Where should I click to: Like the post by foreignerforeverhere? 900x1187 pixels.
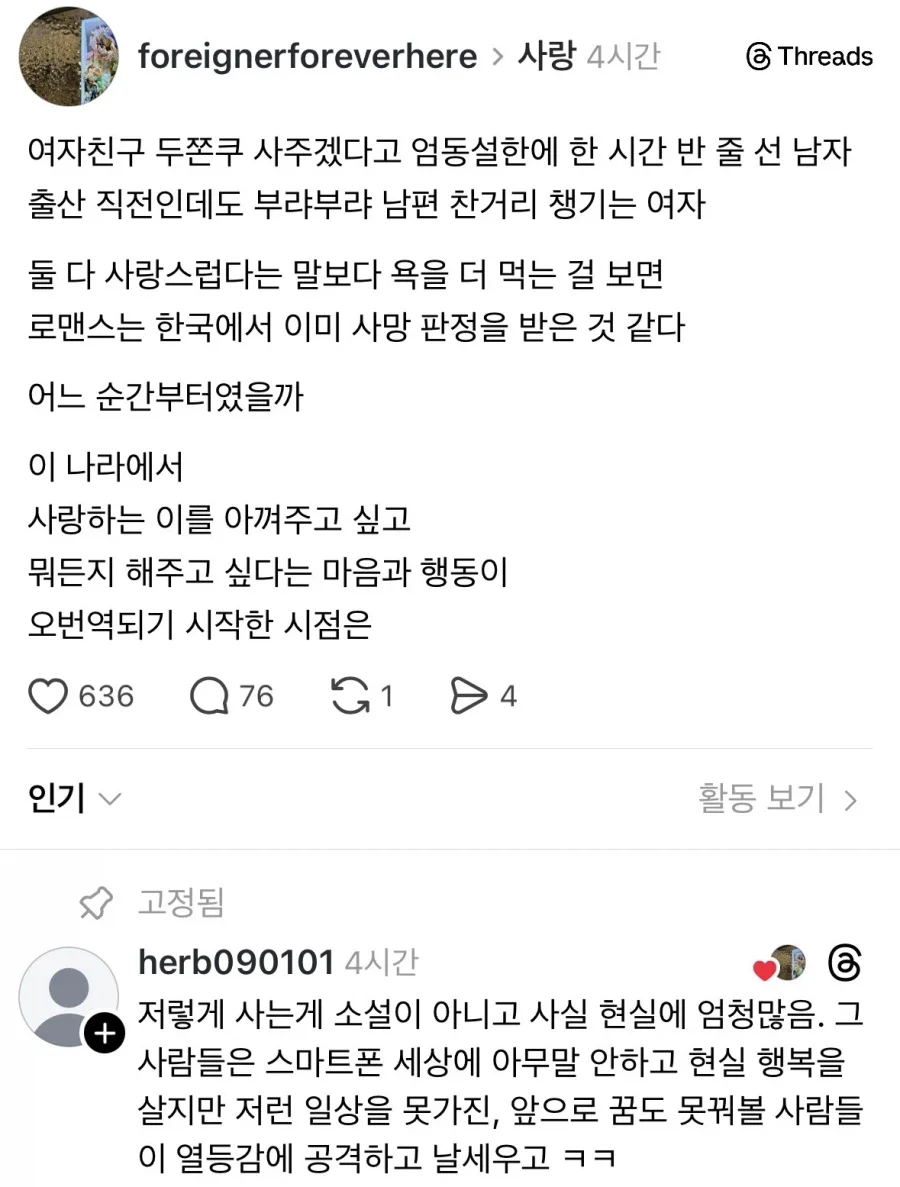[x=48, y=696]
